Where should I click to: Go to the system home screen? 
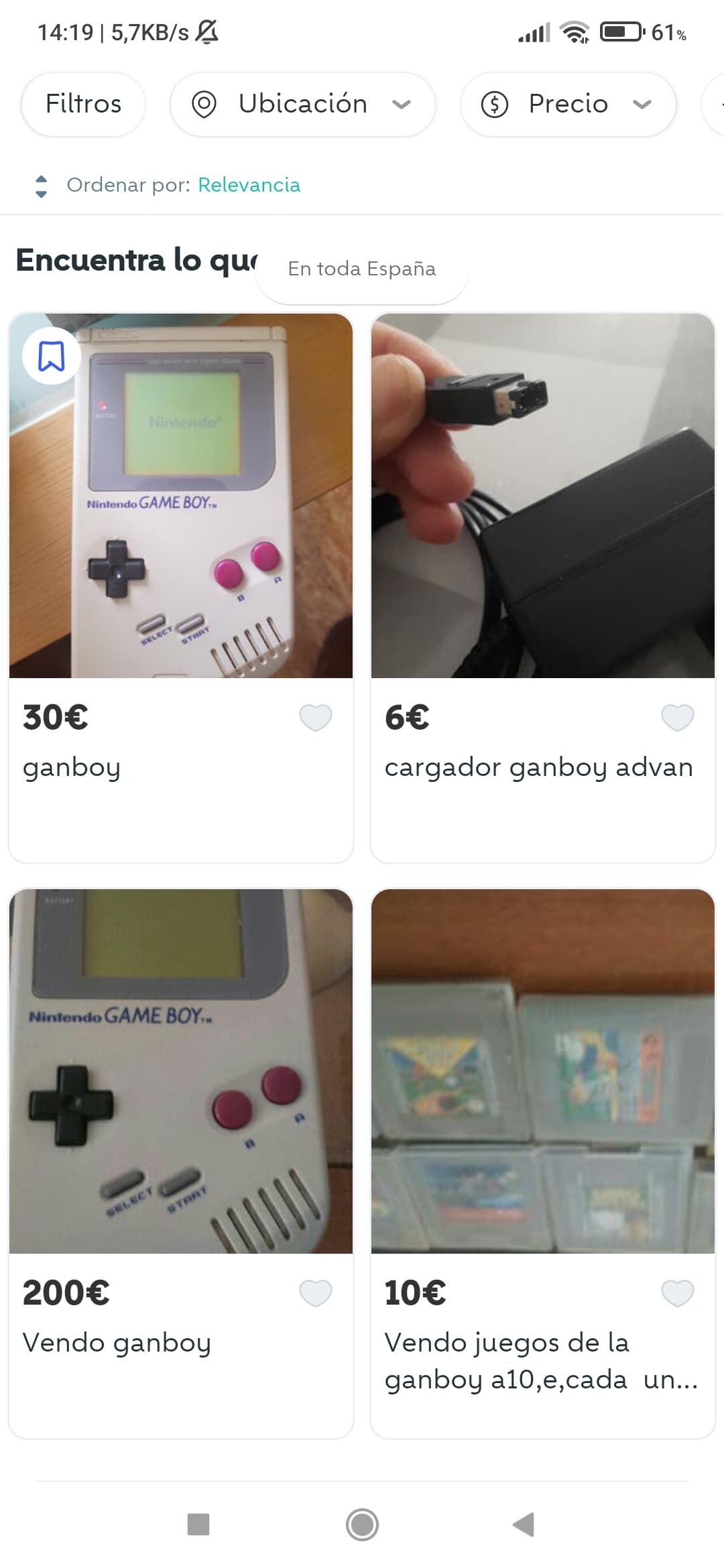click(362, 1524)
